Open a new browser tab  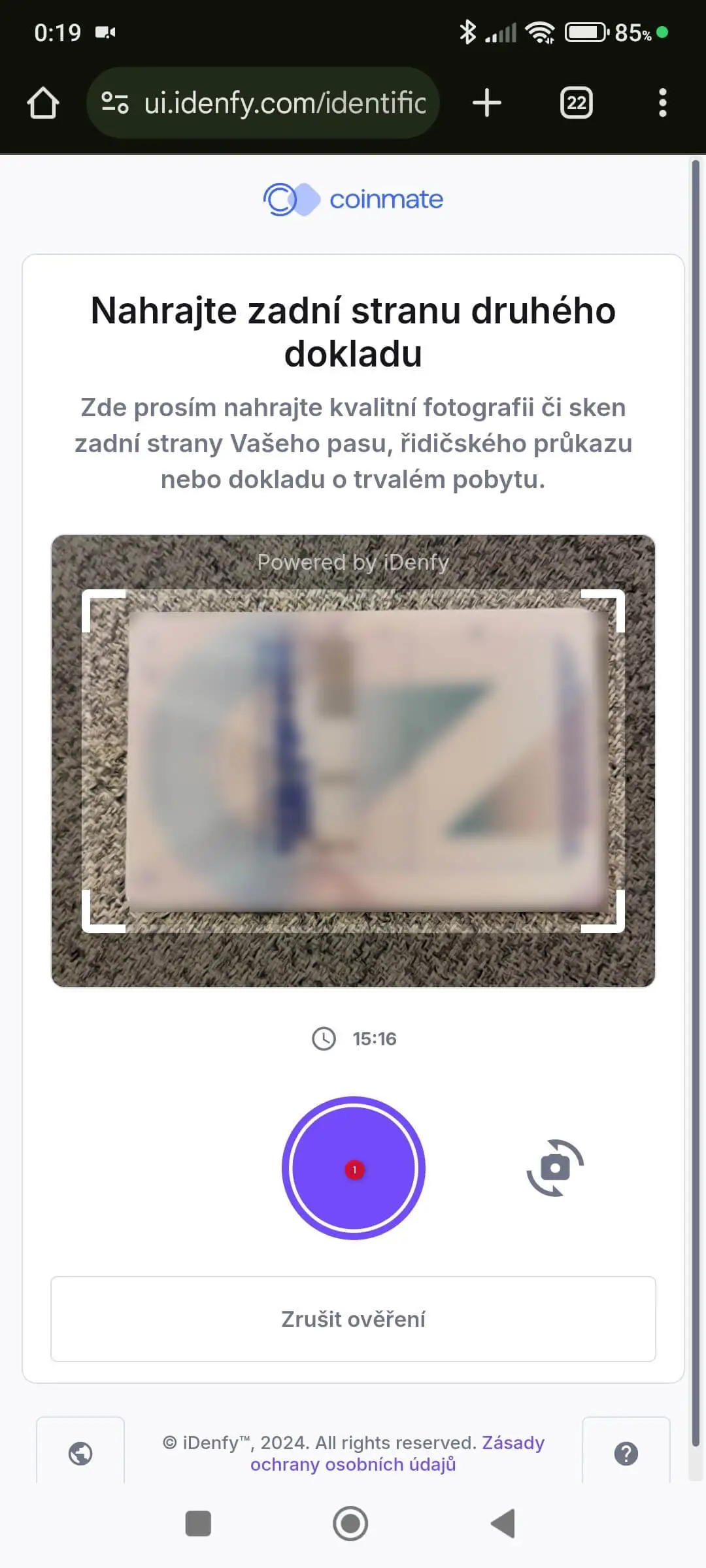pos(487,103)
